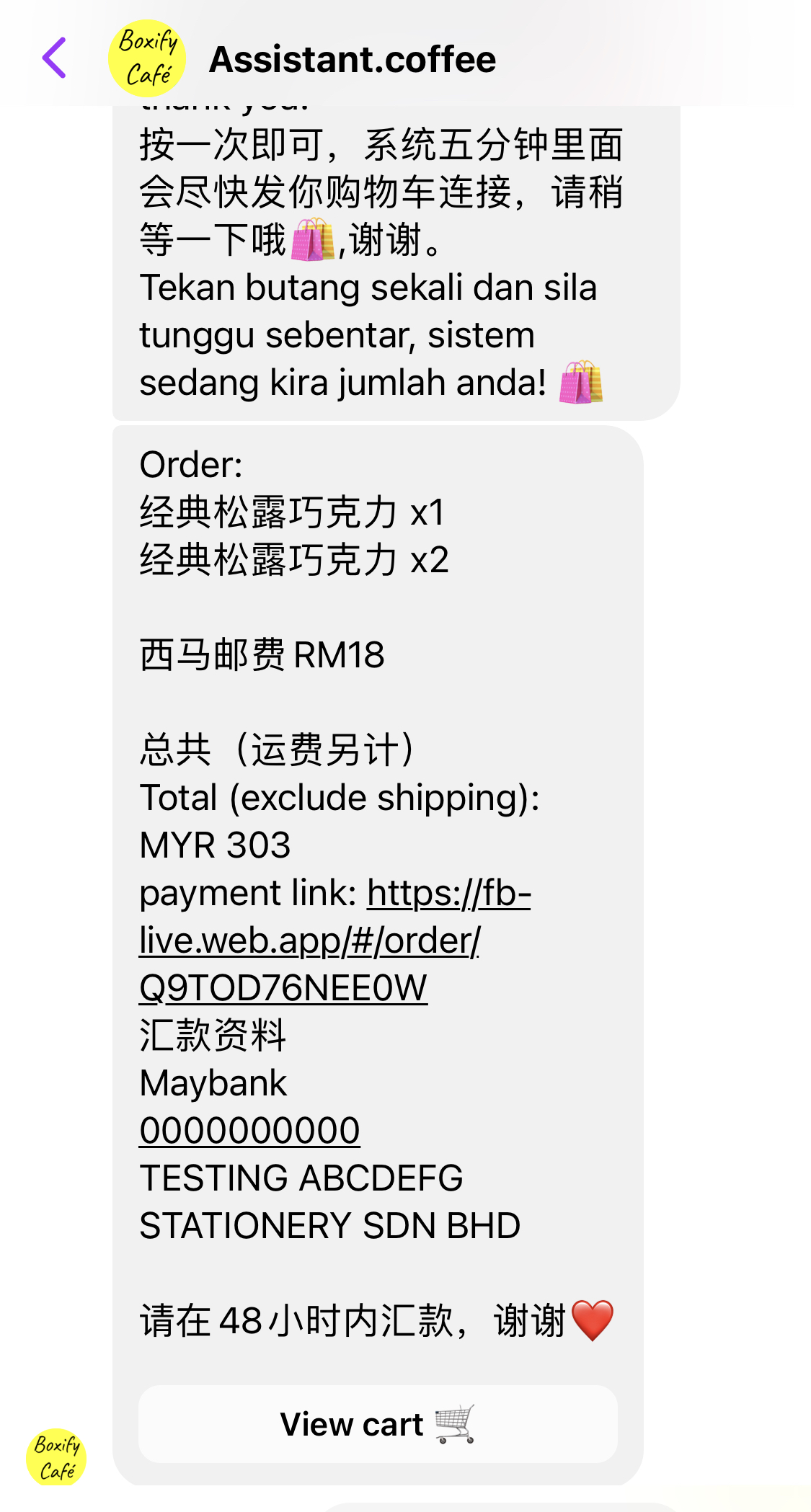Click the Order: header in the message
This screenshot has height=1512, width=811.
(191, 465)
